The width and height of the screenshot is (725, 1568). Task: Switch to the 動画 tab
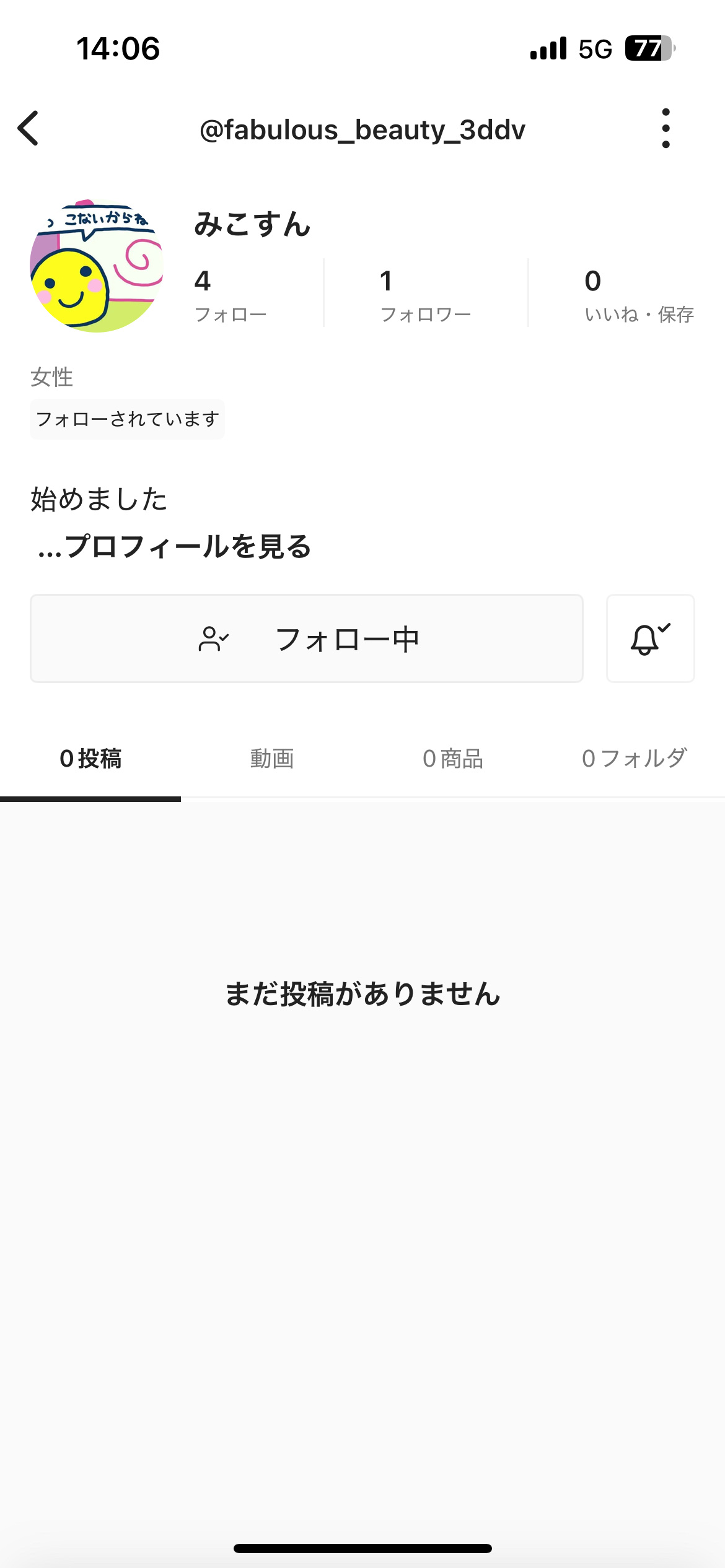271,759
